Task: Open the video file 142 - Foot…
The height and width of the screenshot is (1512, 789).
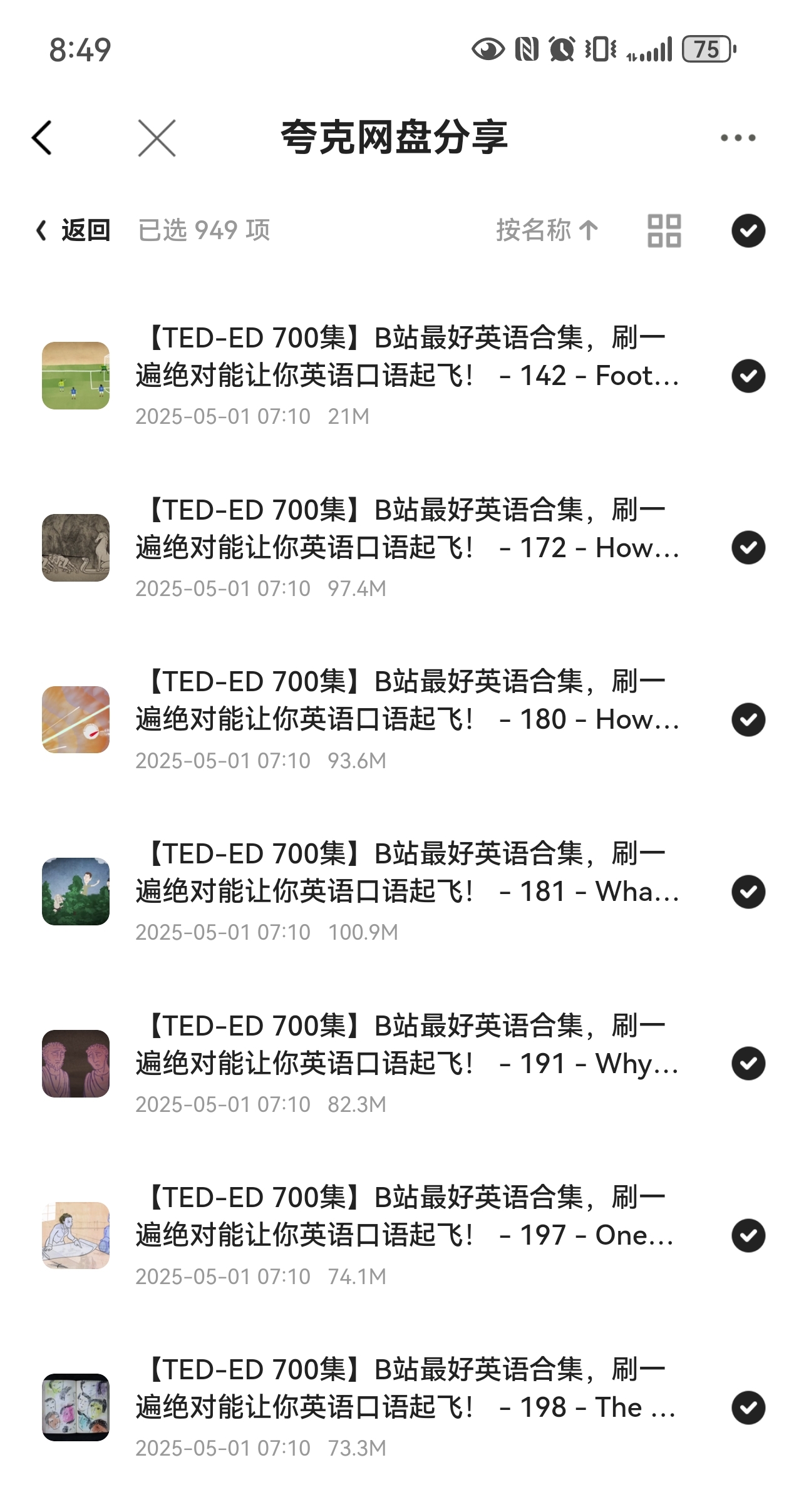Action: tap(407, 375)
